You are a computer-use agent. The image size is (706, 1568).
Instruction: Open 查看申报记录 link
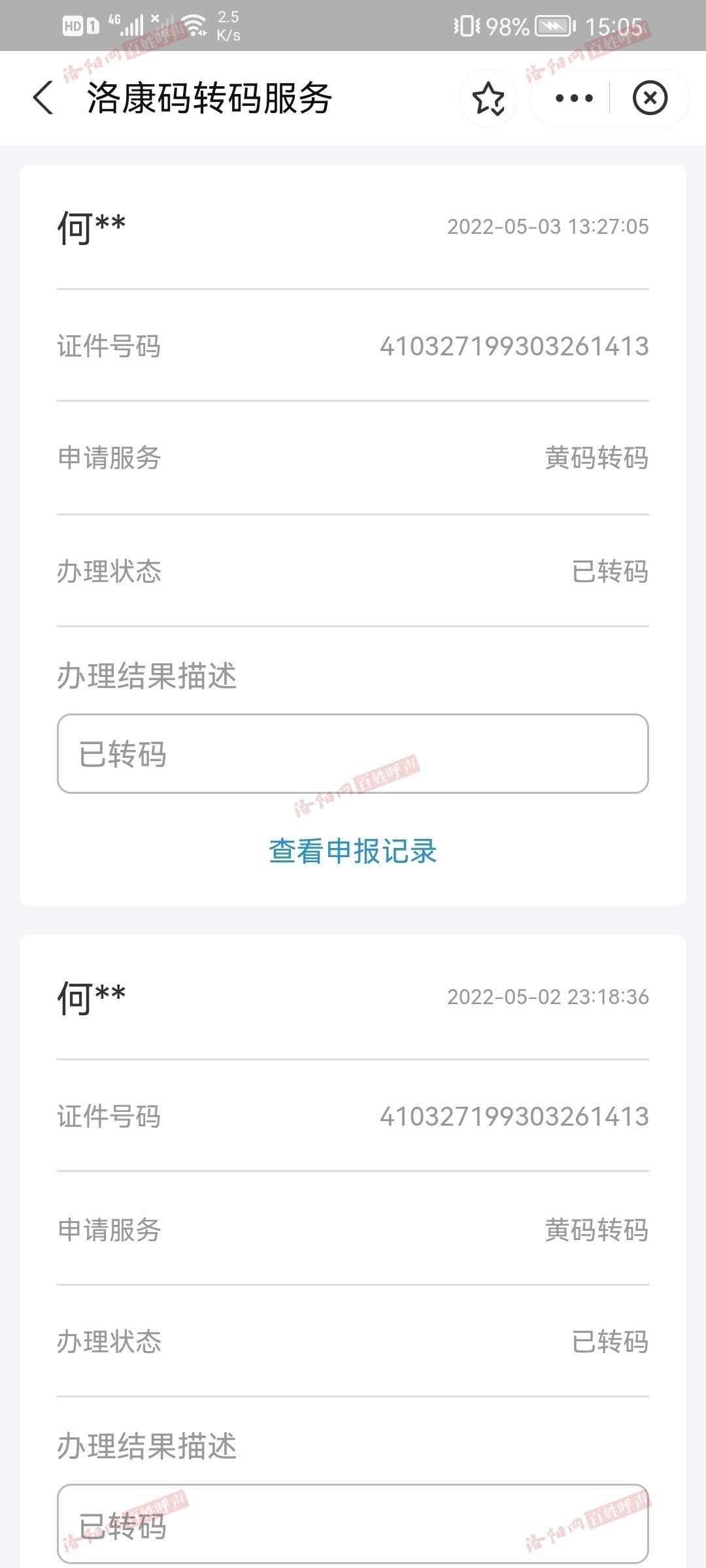click(x=352, y=851)
